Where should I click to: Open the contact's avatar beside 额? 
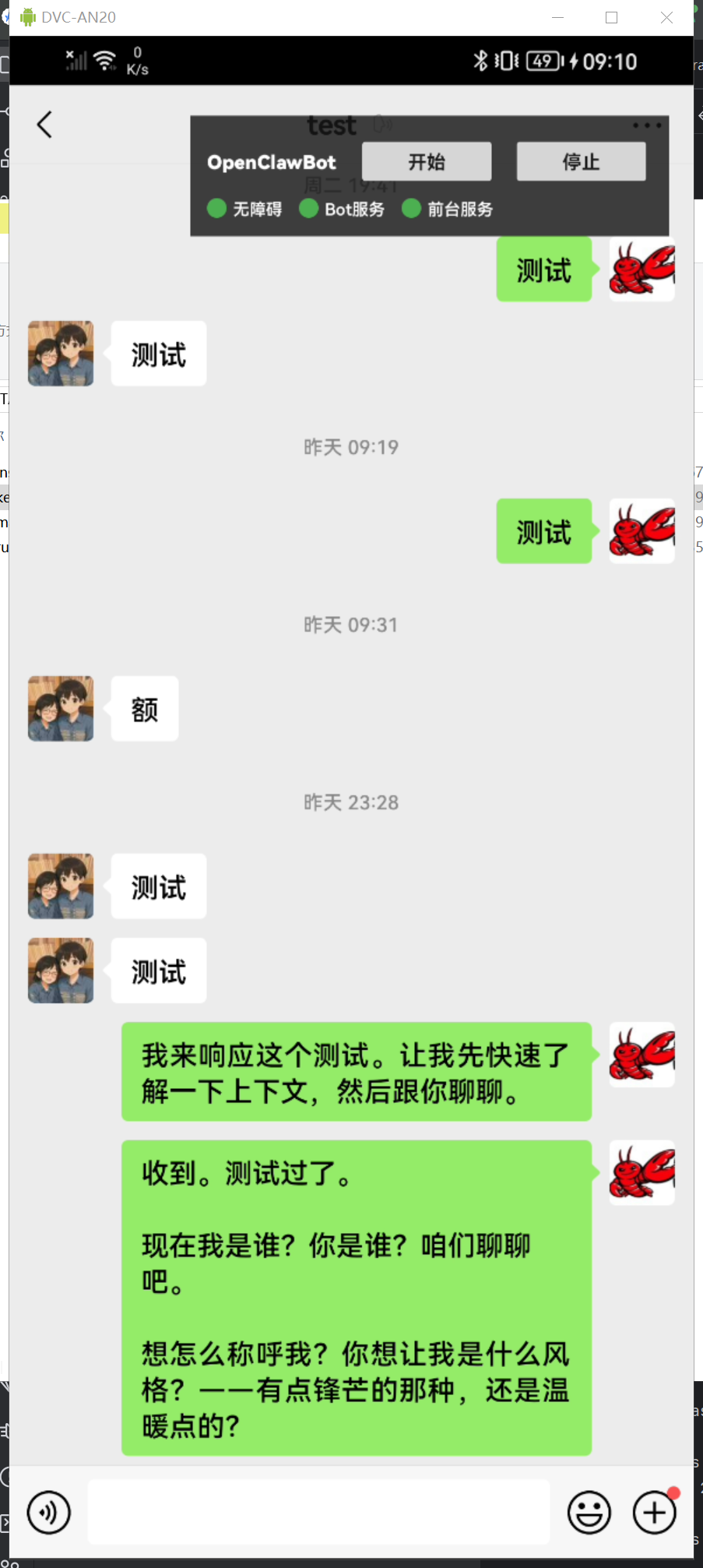pyautogui.click(x=61, y=709)
